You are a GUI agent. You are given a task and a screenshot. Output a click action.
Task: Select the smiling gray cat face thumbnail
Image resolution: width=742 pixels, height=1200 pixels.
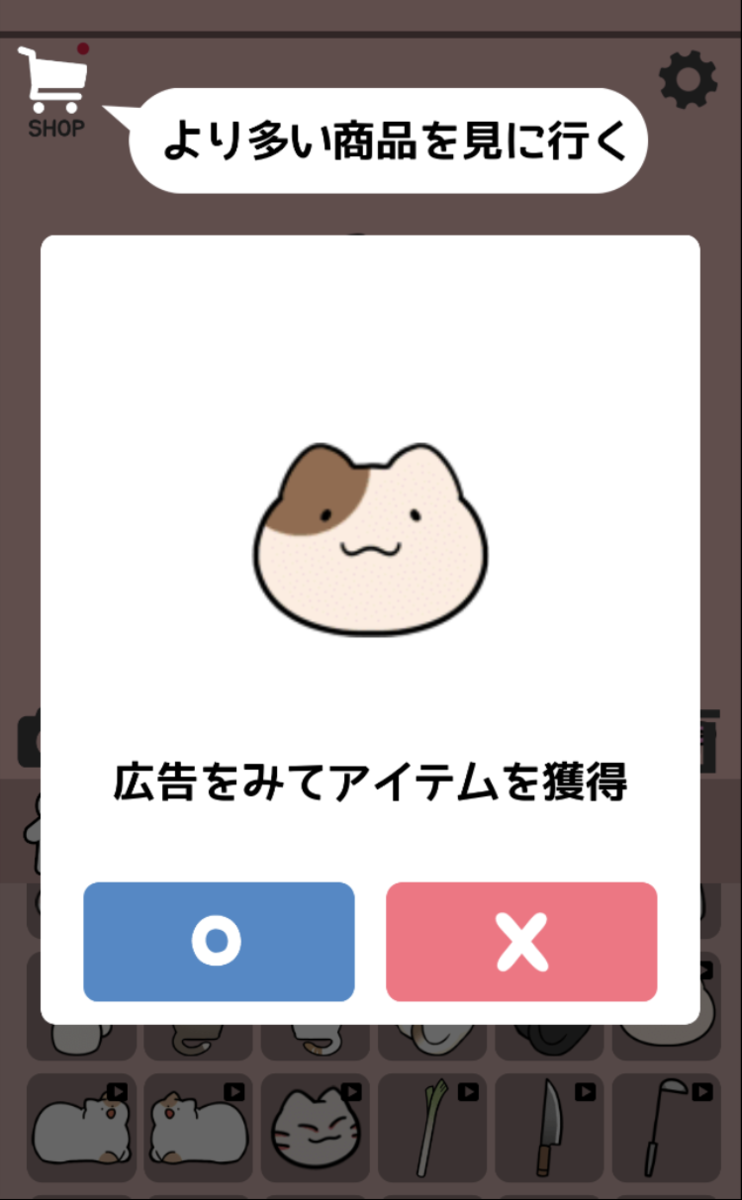coord(316,1128)
